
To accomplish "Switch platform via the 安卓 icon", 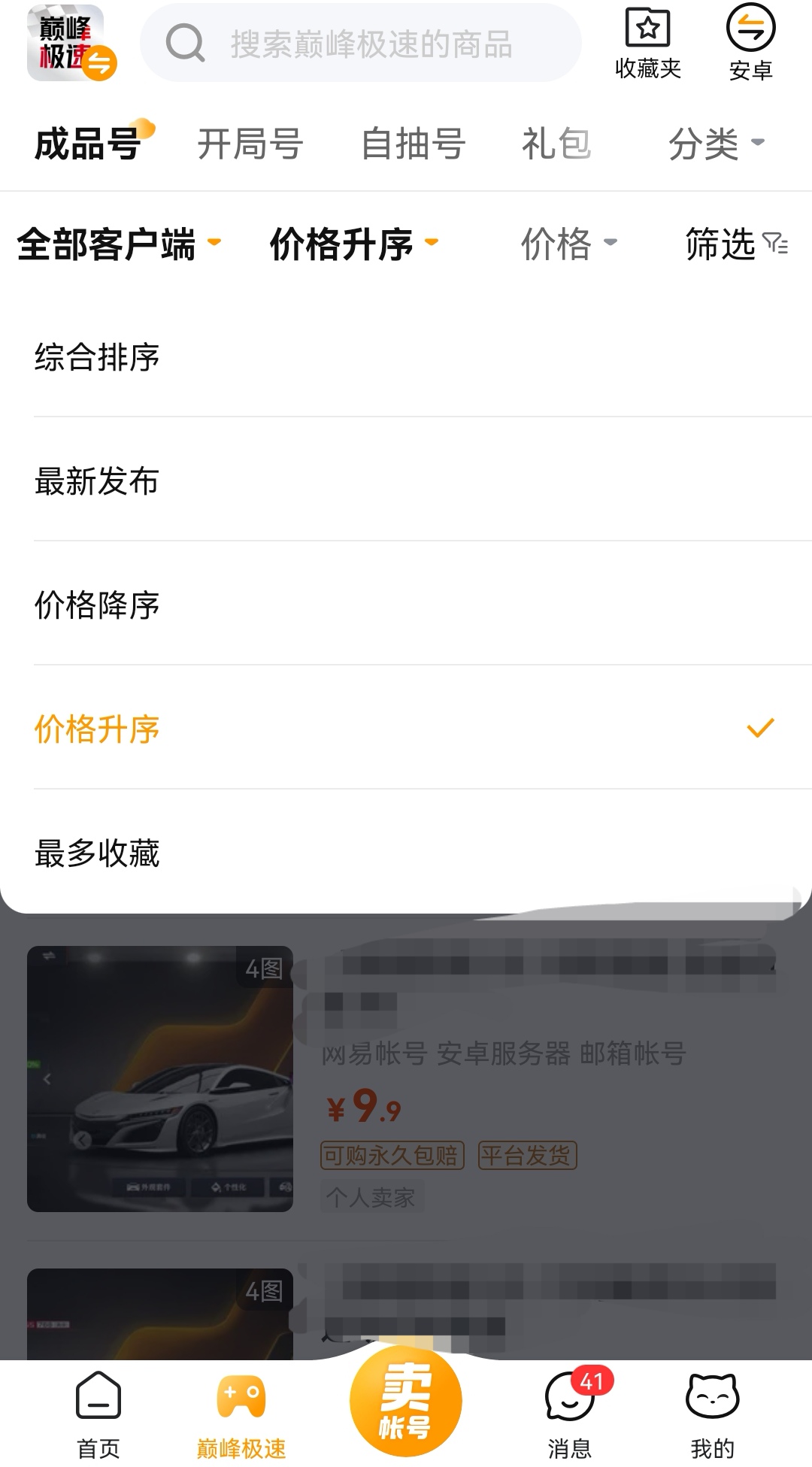I will [x=750, y=44].
